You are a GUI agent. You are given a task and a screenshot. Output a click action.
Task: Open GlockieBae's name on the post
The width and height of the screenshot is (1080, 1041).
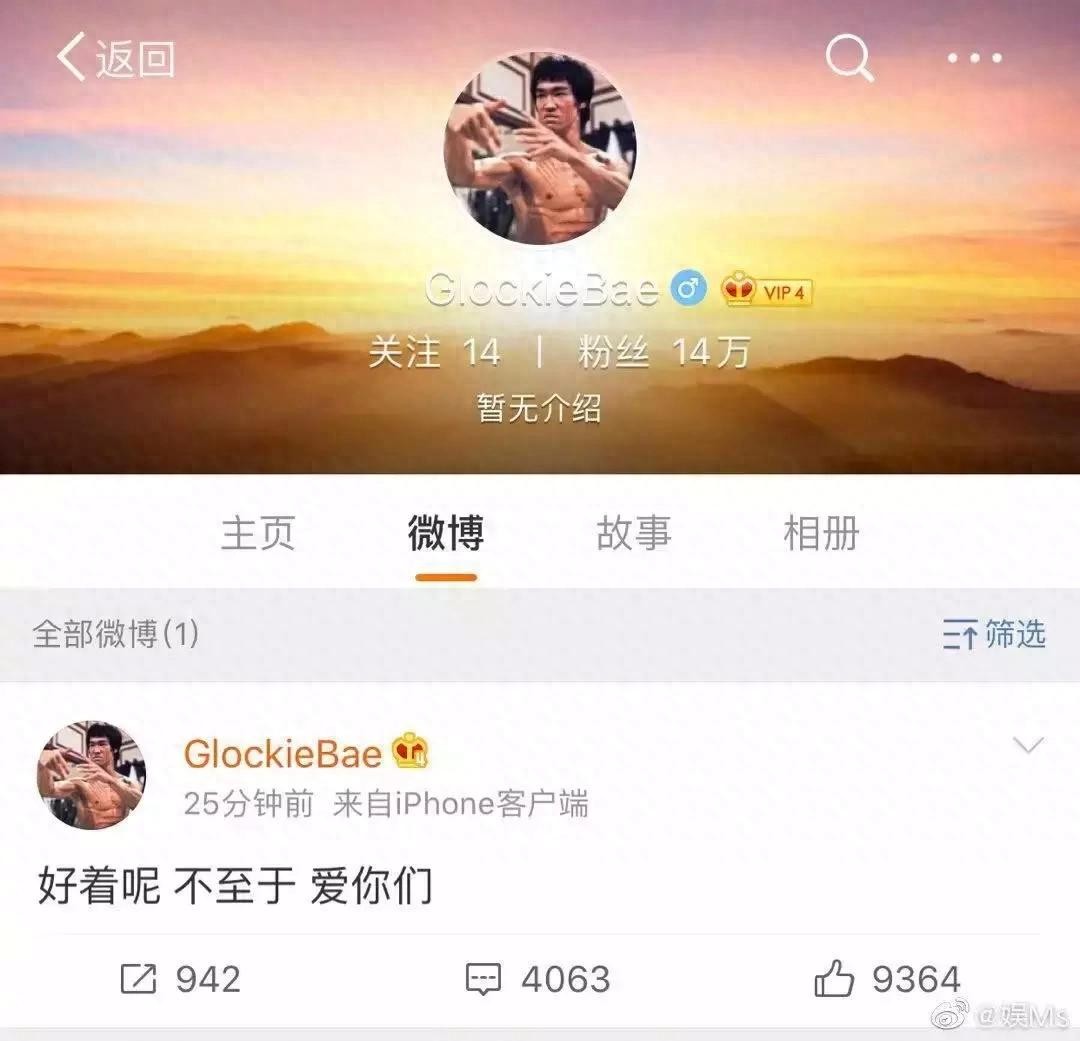tap(282, 753)
